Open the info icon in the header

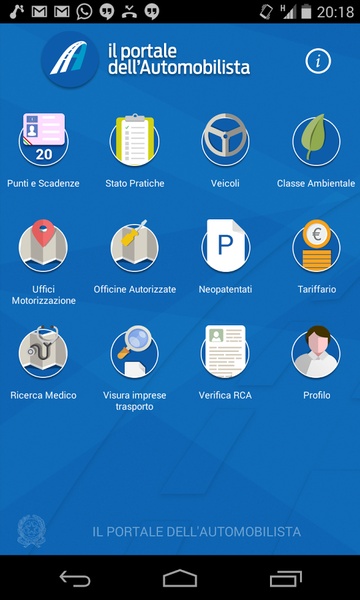coord(318,61)
